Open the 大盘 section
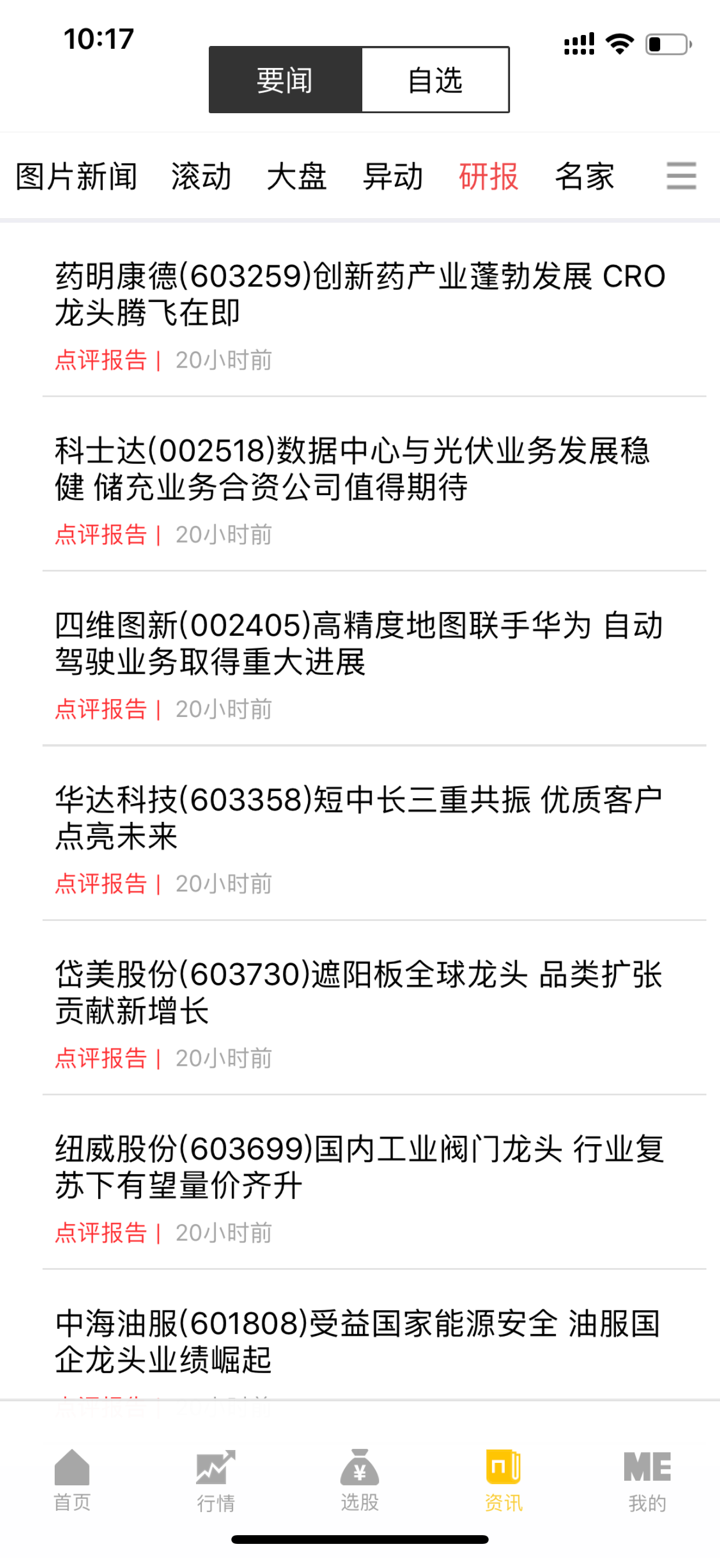The width and height of the screenshot is (720, 1558). pyautogui.click(x=296, y=176)
